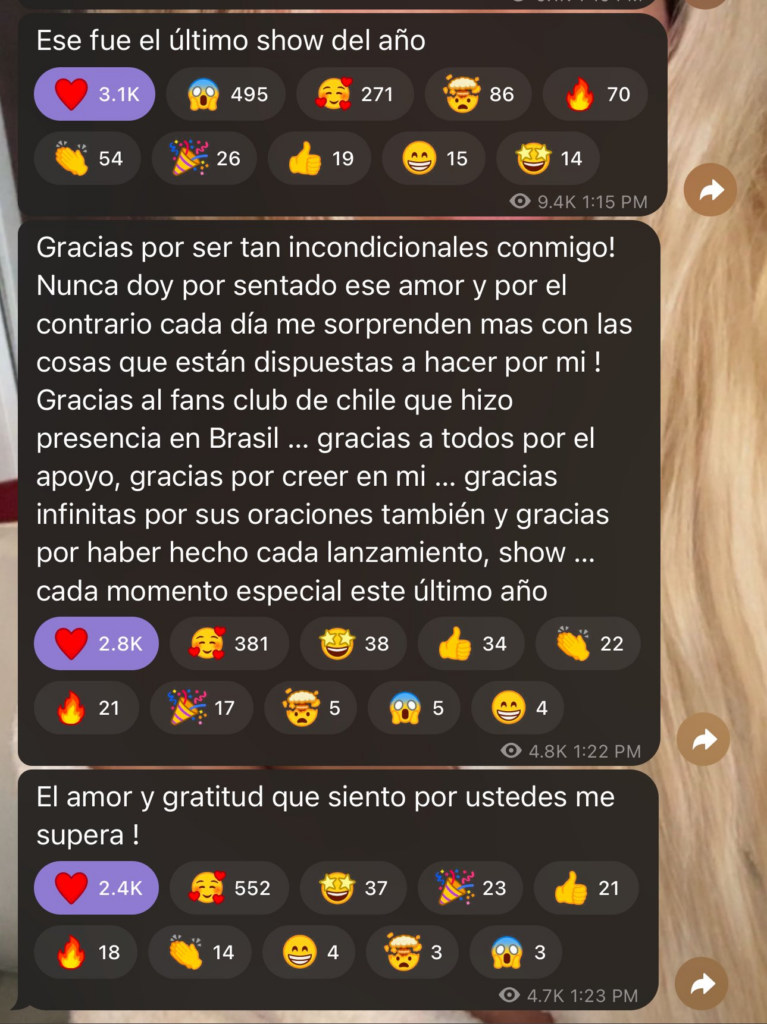The image size is (767, 1024).
Task: Forward the 'El amor y gratitud' message
Action: tap(702, 984)
